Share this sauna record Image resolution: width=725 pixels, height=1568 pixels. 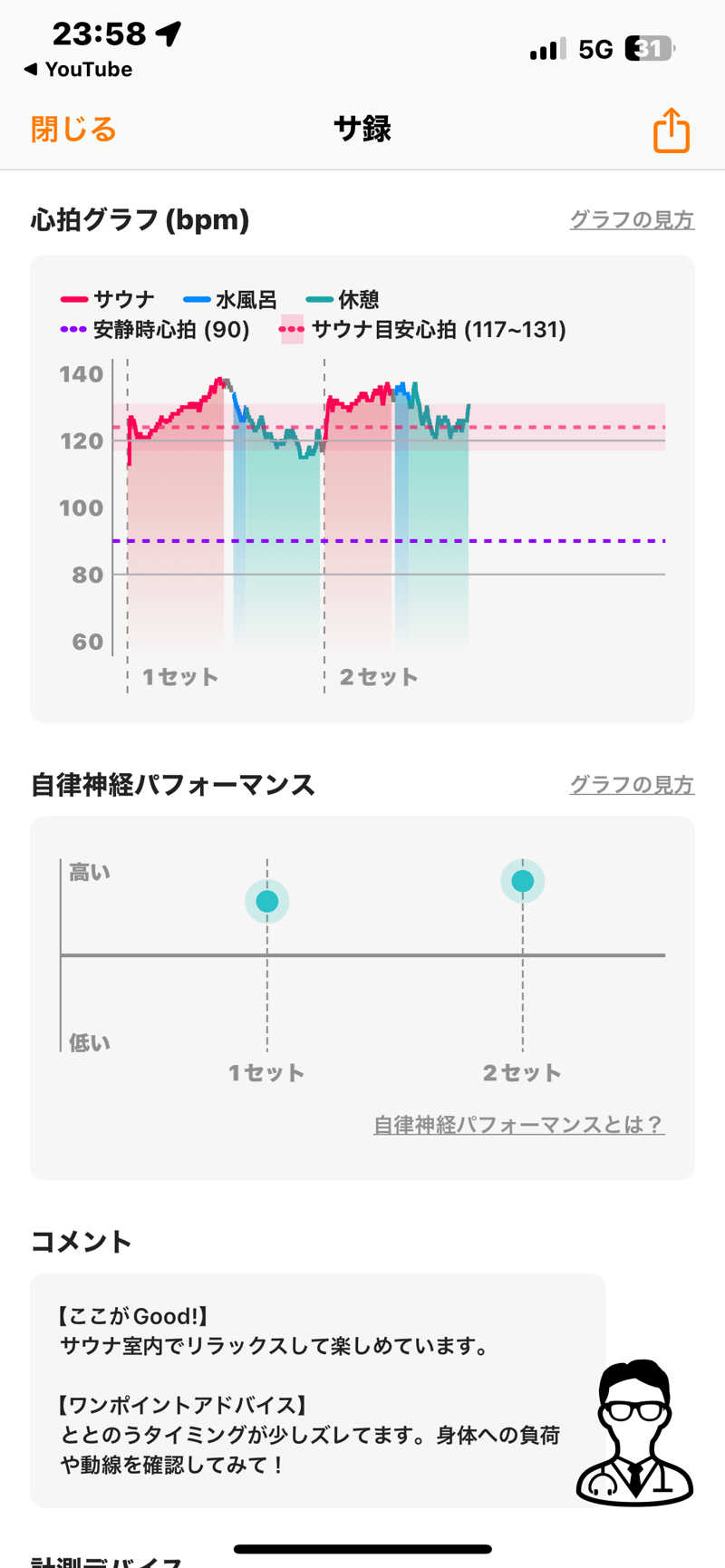click(672, 130)
